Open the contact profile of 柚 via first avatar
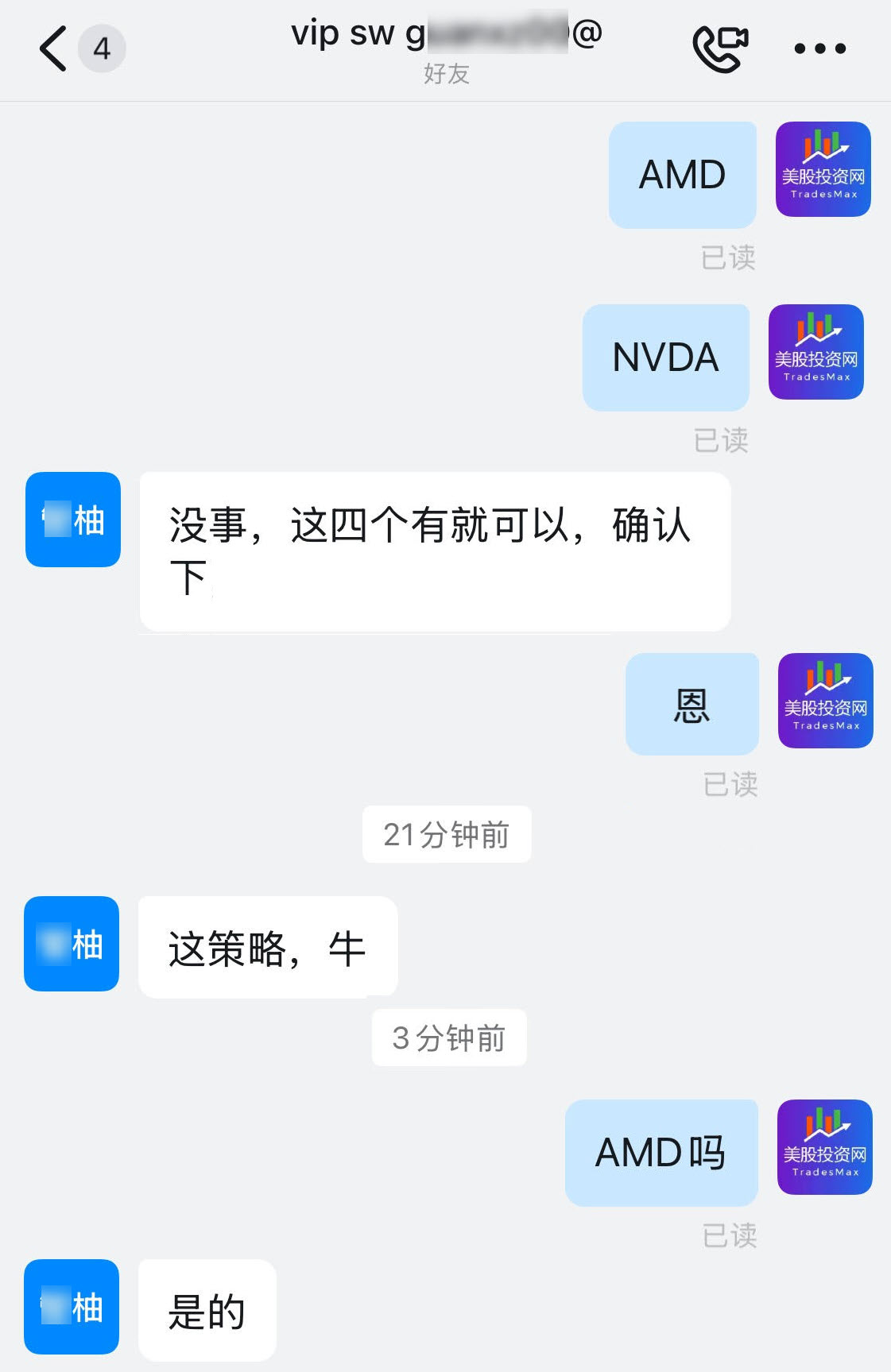This screenshot has width=891, height=1372. tap(72, 520)
